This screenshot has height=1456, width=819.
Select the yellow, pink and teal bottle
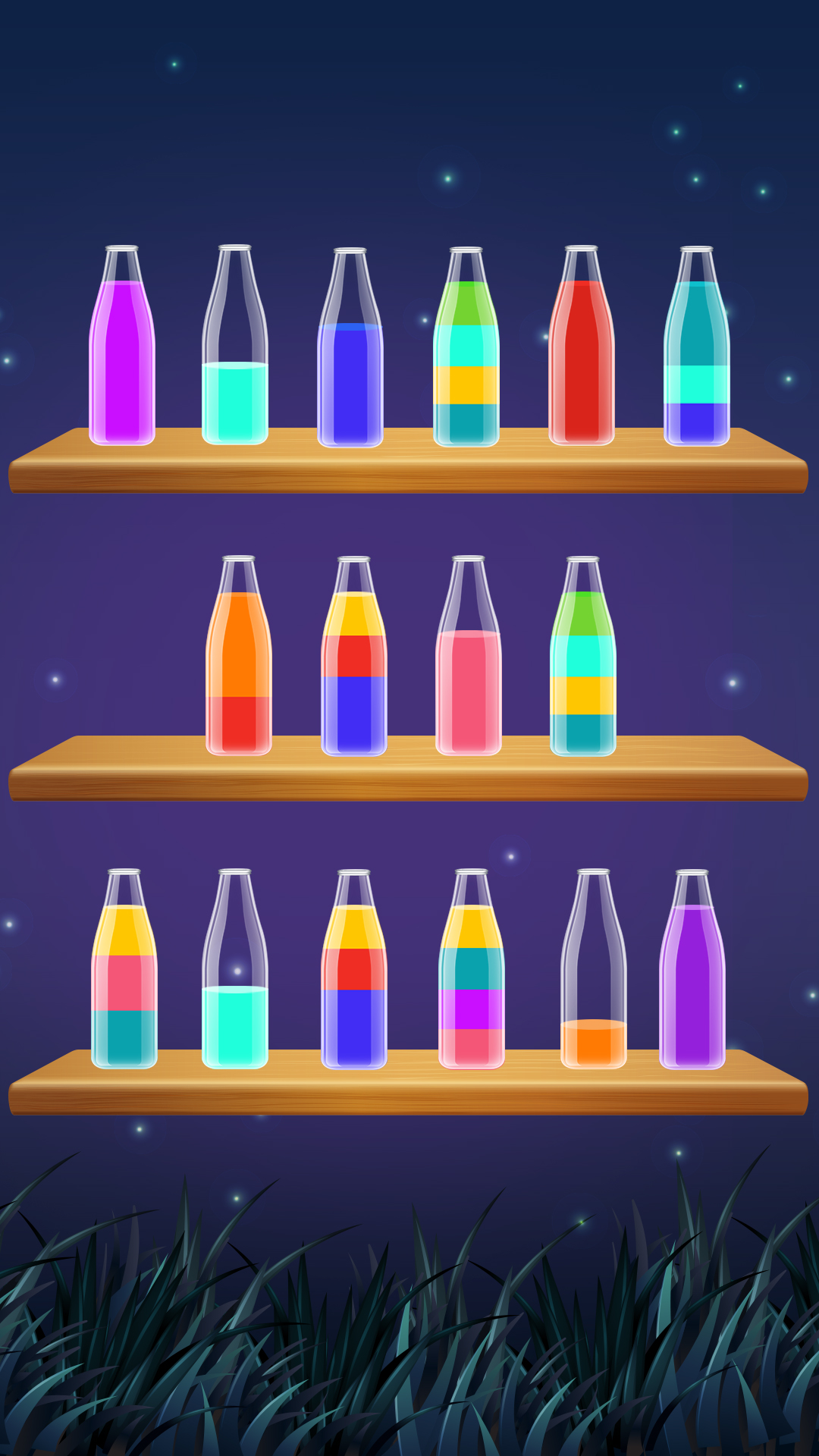(124, 978)
